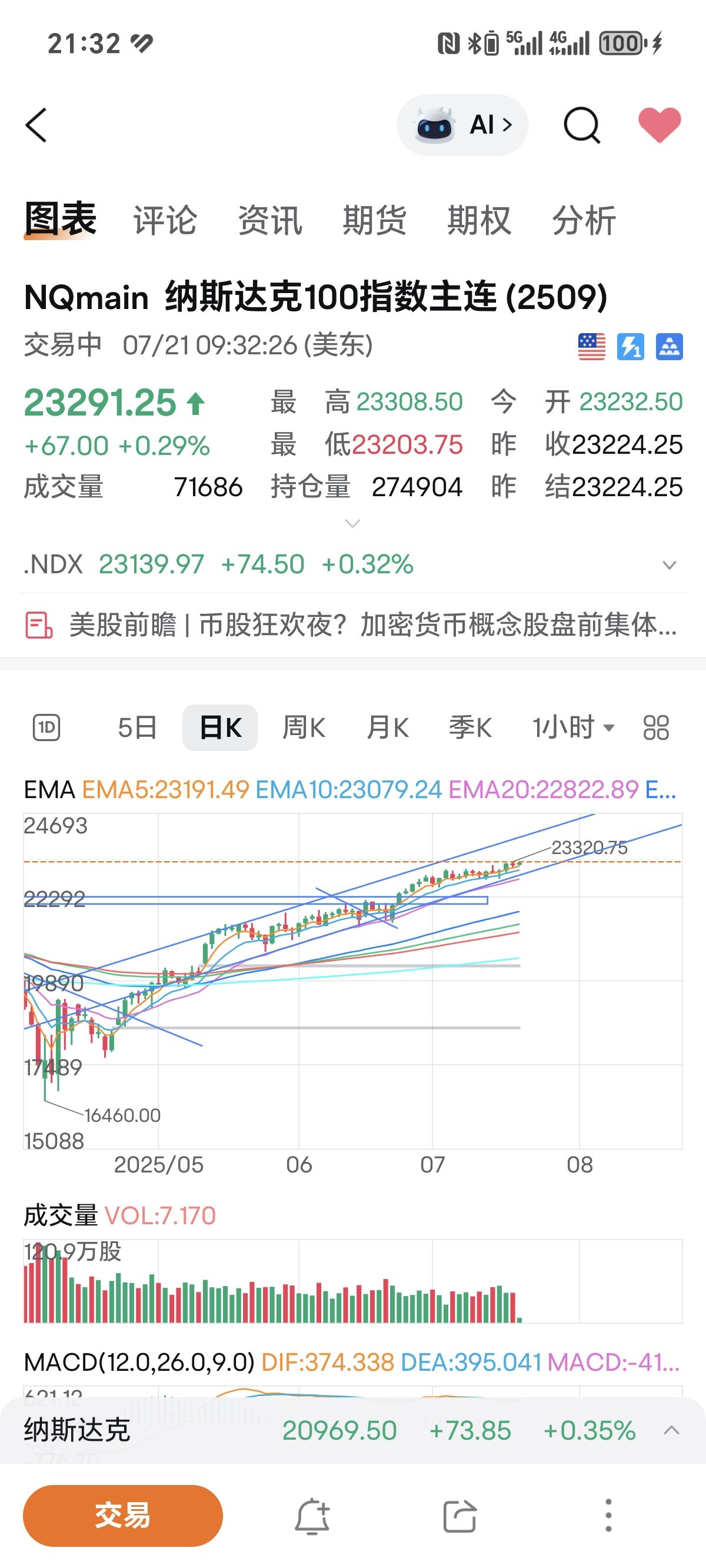Switch to the 评论 tab

[x=165, y=220]
